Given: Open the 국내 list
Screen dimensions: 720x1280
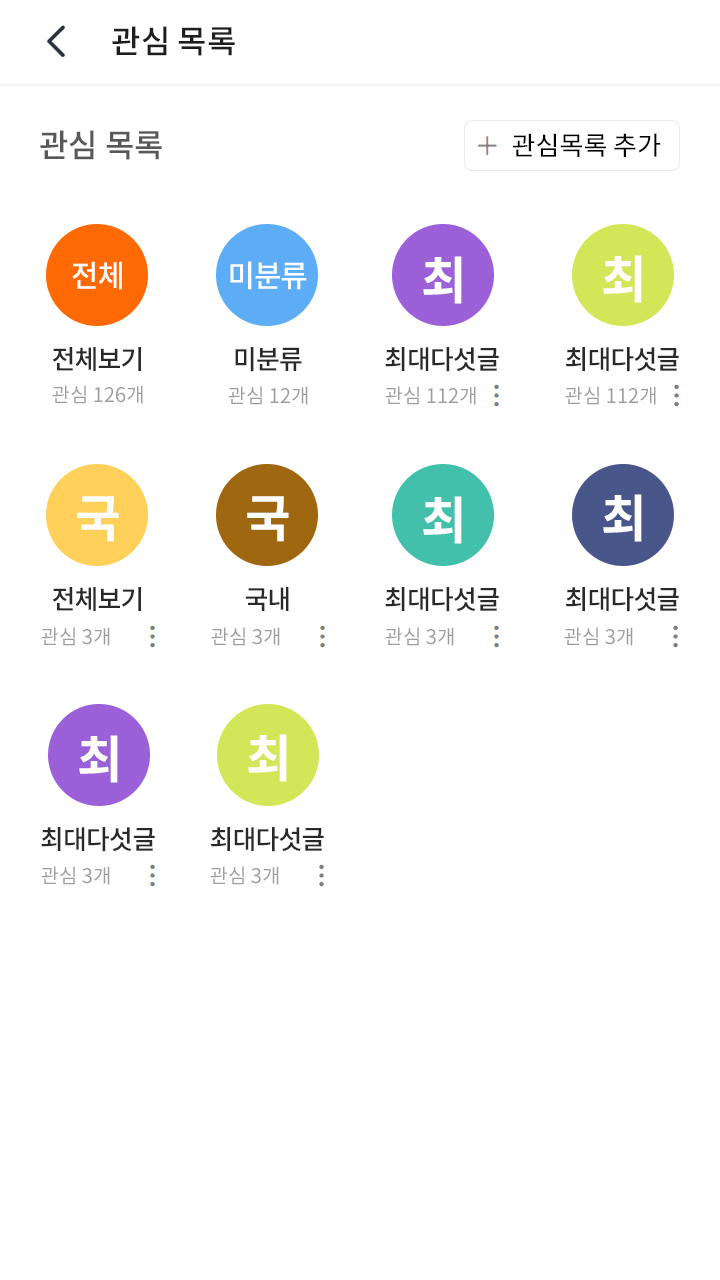Looking at the screenshot, I should tap(267, 515).
